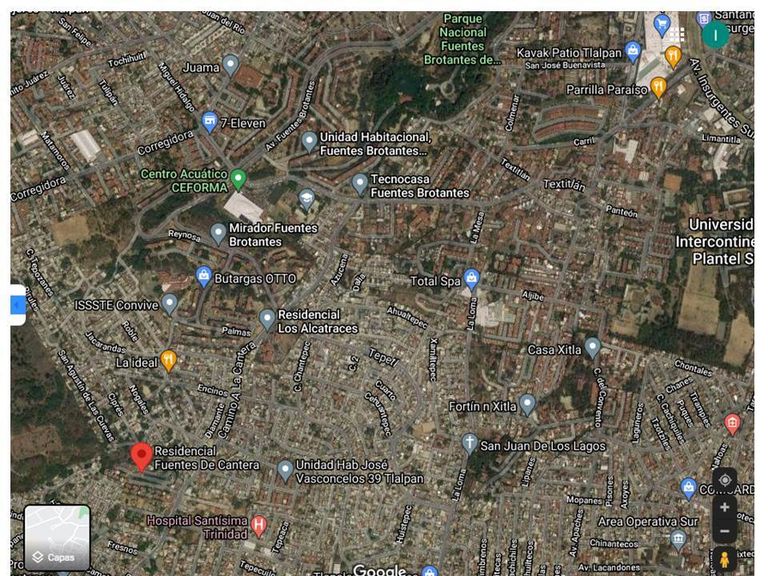
Task: Open Tecnocasa Fuentes Brotantes pin
Action: point(360,183)
